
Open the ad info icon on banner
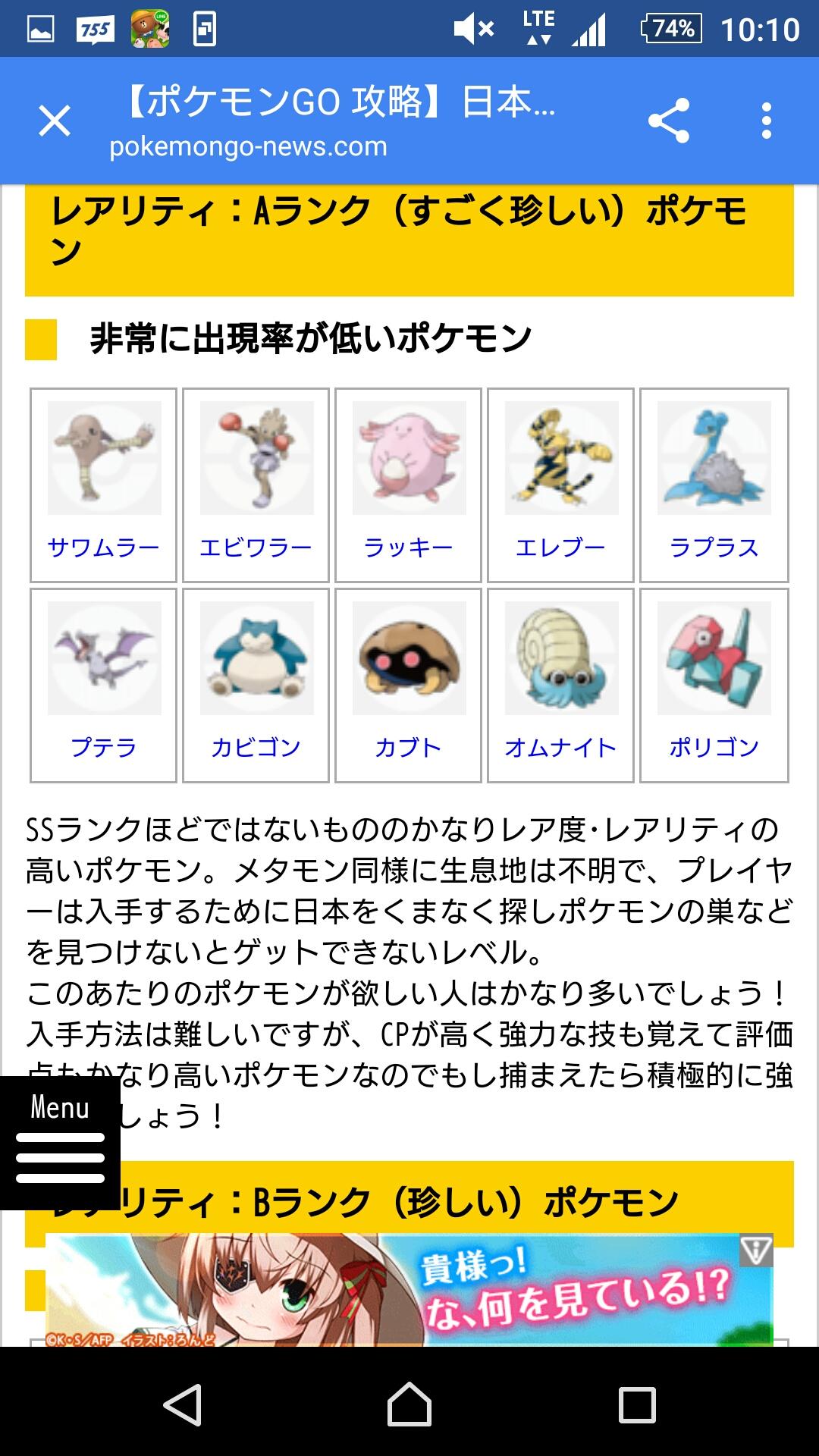(x=756, y=1250)
